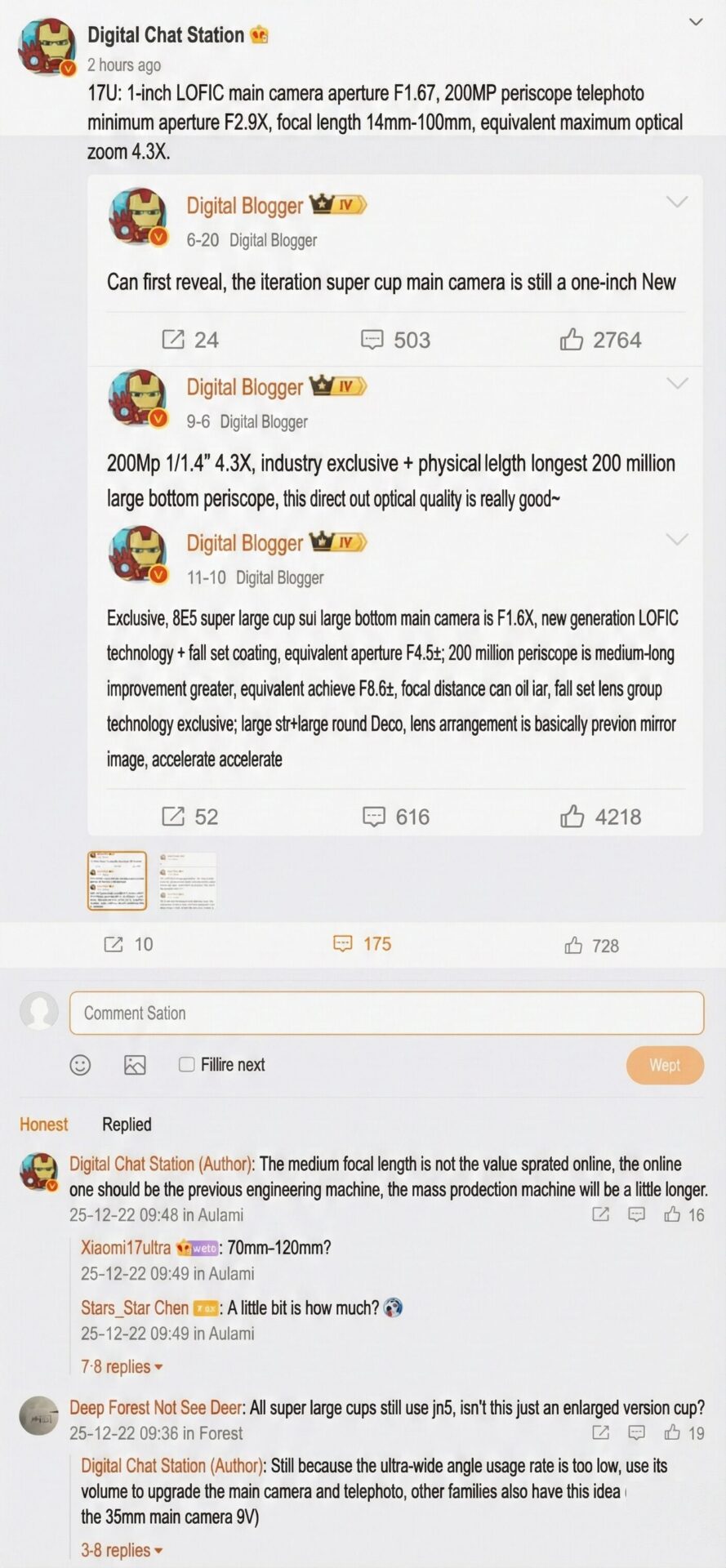Switch to the Replied comments tab

coord(127,1125)
